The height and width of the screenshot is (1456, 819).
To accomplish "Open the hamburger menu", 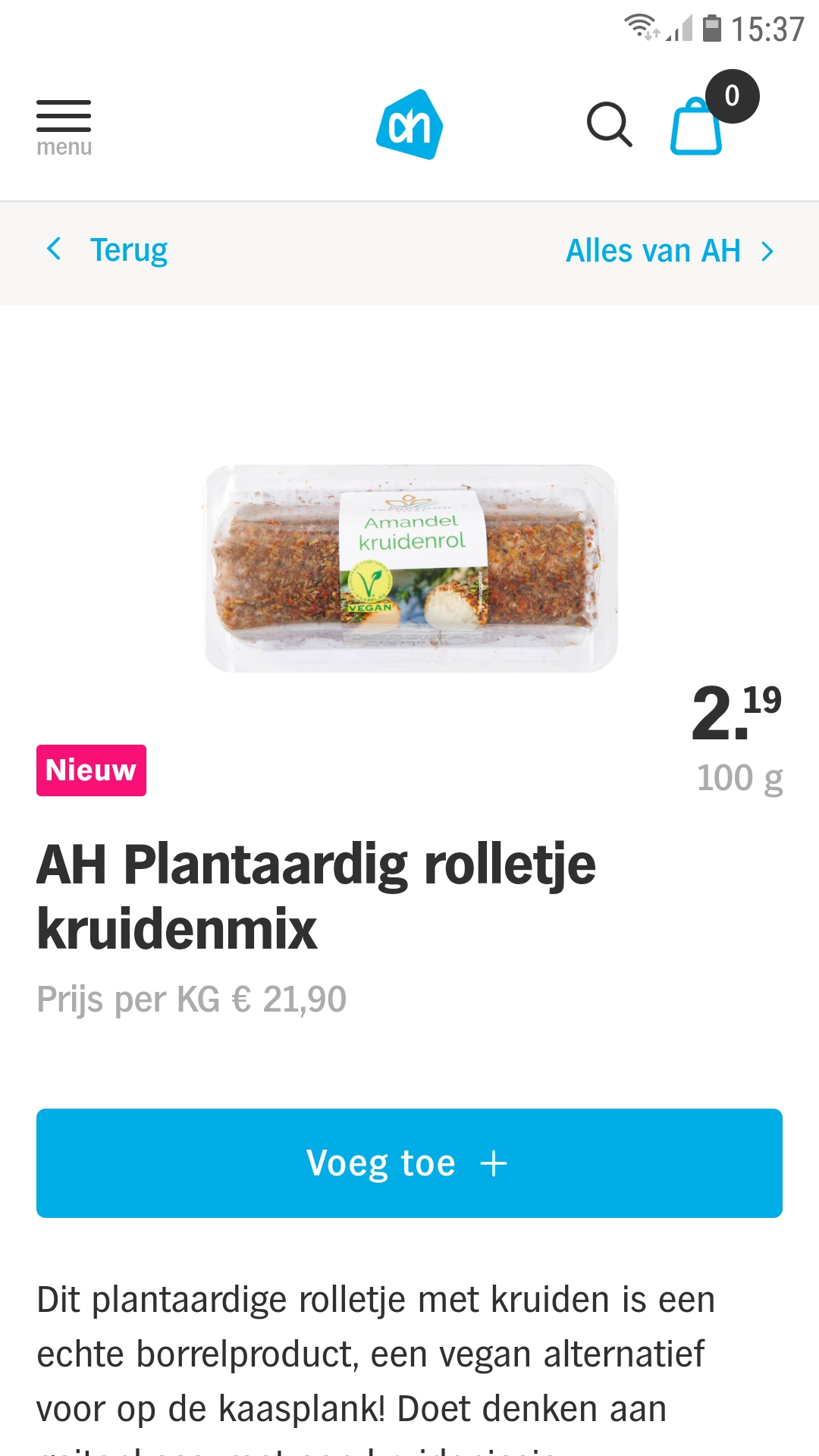I will (64, 127).
